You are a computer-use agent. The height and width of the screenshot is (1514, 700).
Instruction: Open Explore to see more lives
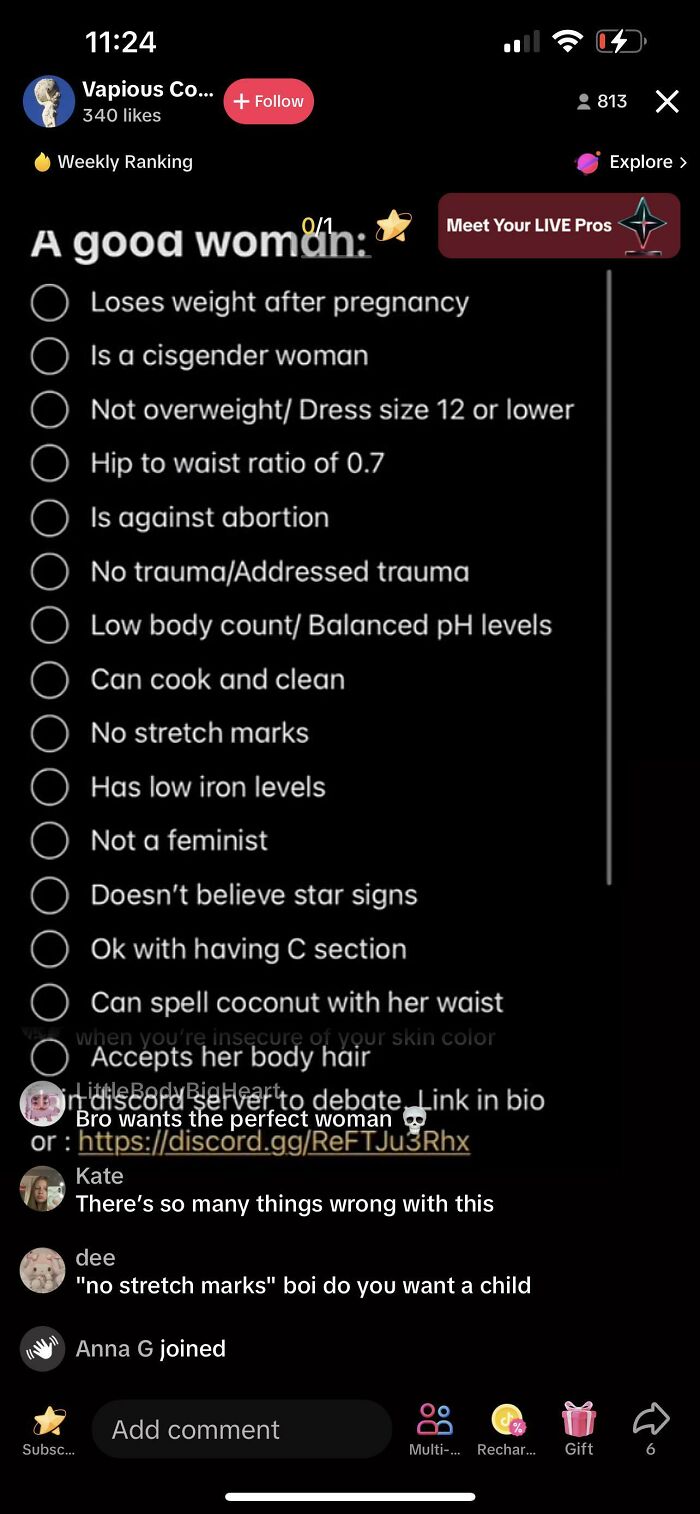pos(633,162)
